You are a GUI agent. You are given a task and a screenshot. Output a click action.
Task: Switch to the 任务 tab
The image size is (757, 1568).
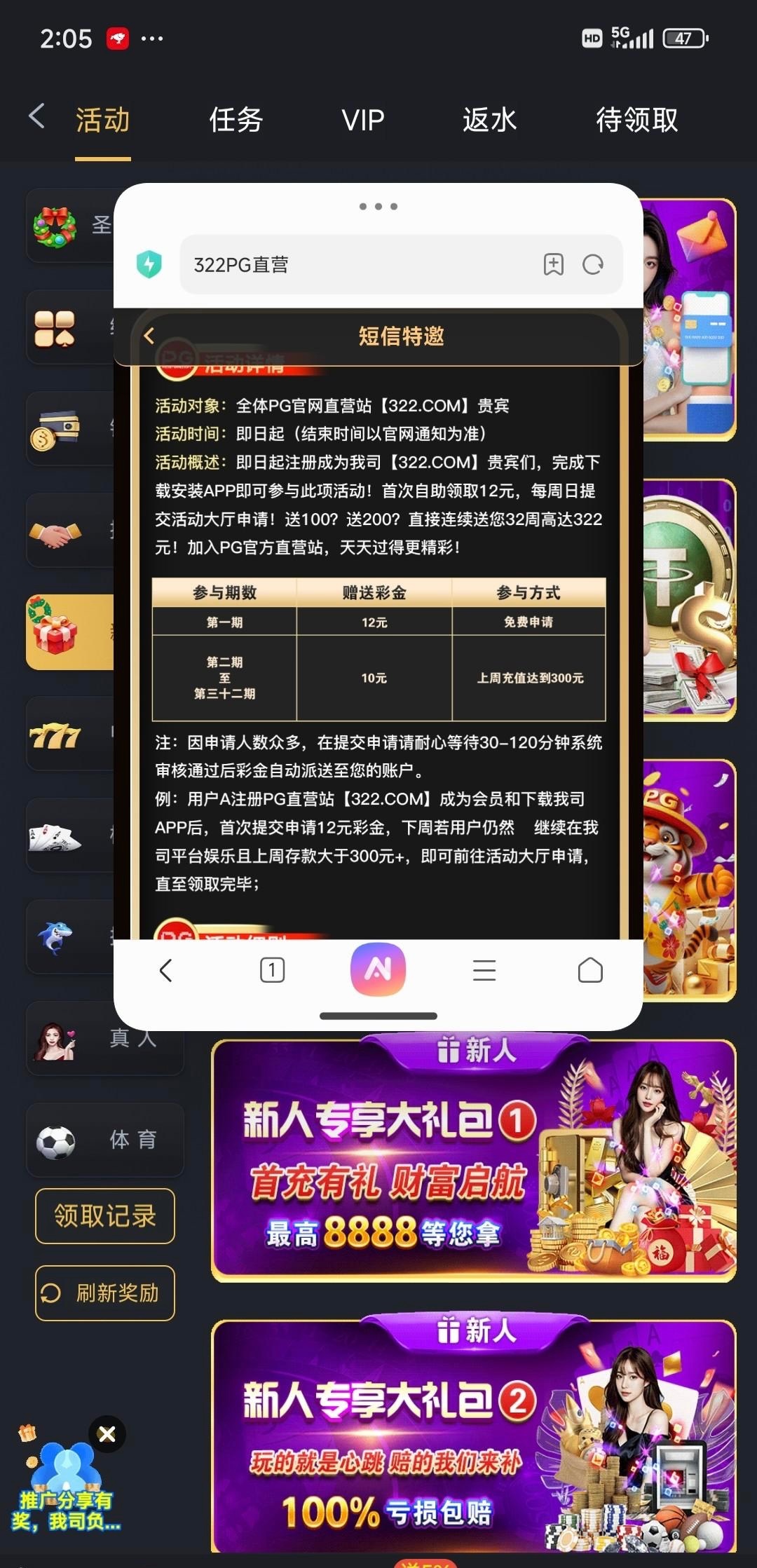(x=236, y=120)
